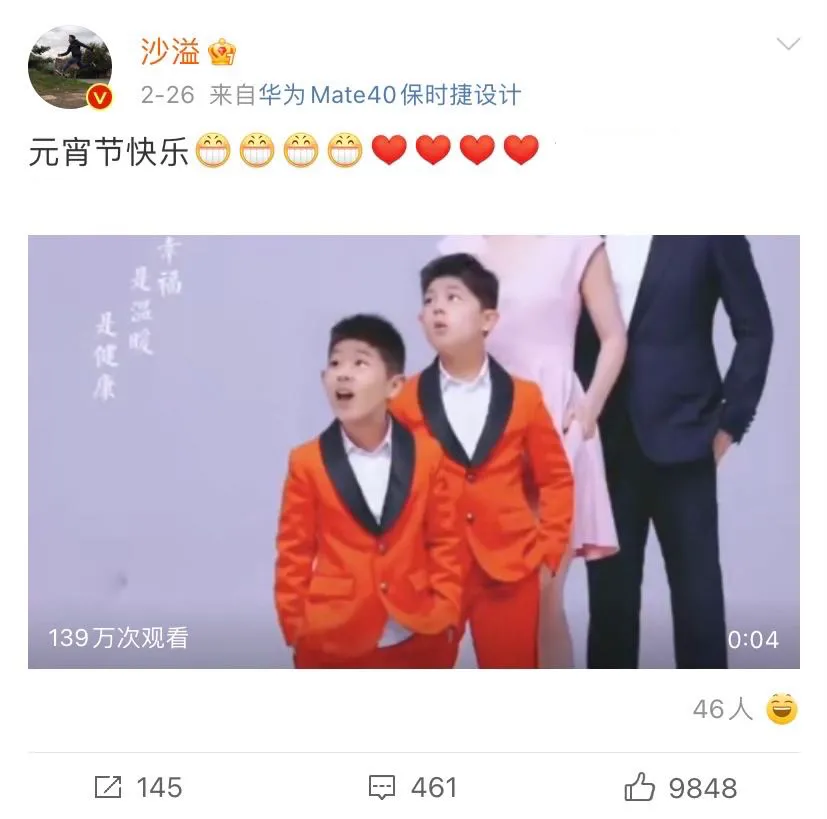Open the 461 comments
Viewport: 827px width, 819px height.
(412, 788)
